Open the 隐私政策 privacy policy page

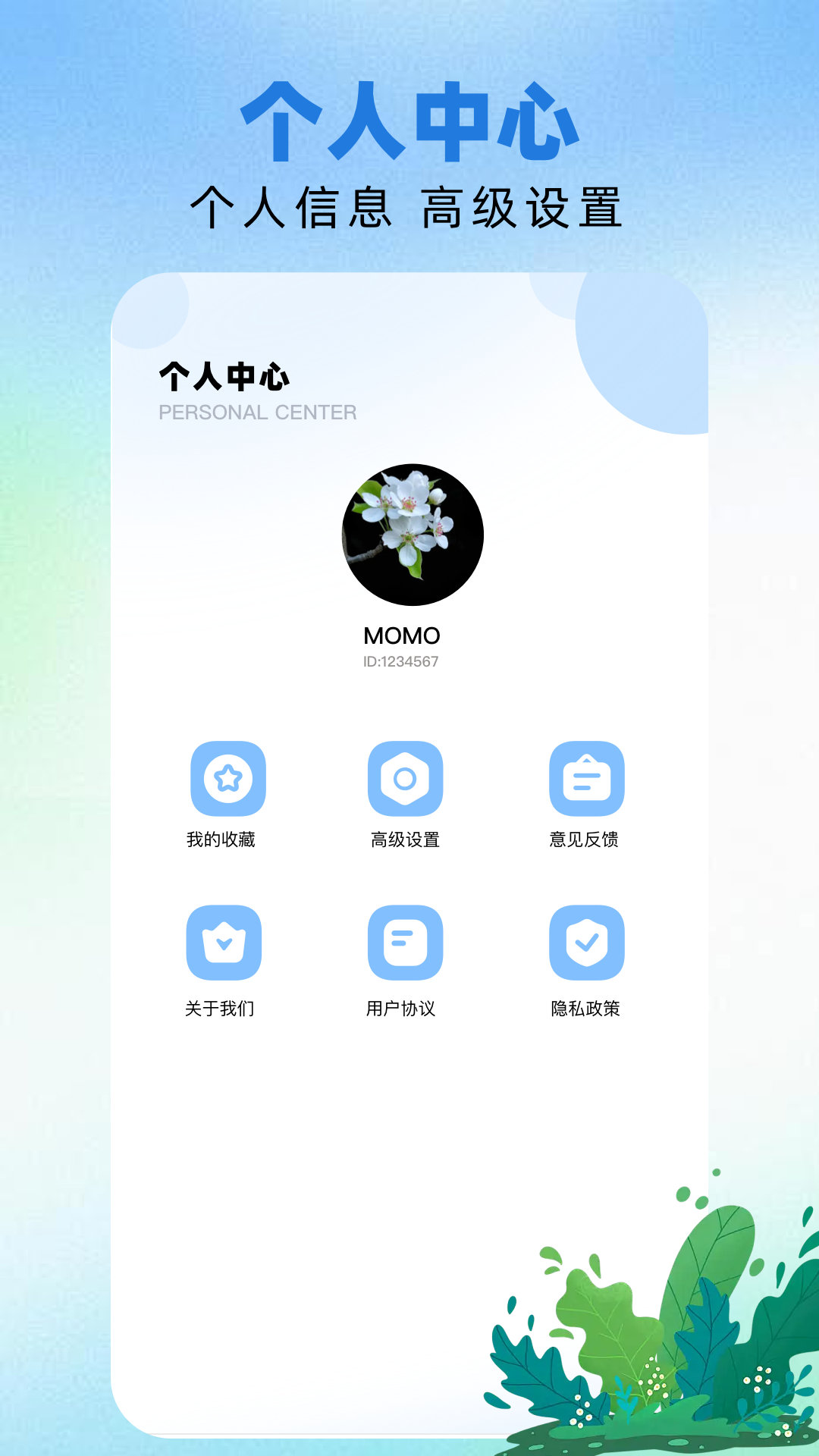pyautogui.click(x=586, y=1009)
